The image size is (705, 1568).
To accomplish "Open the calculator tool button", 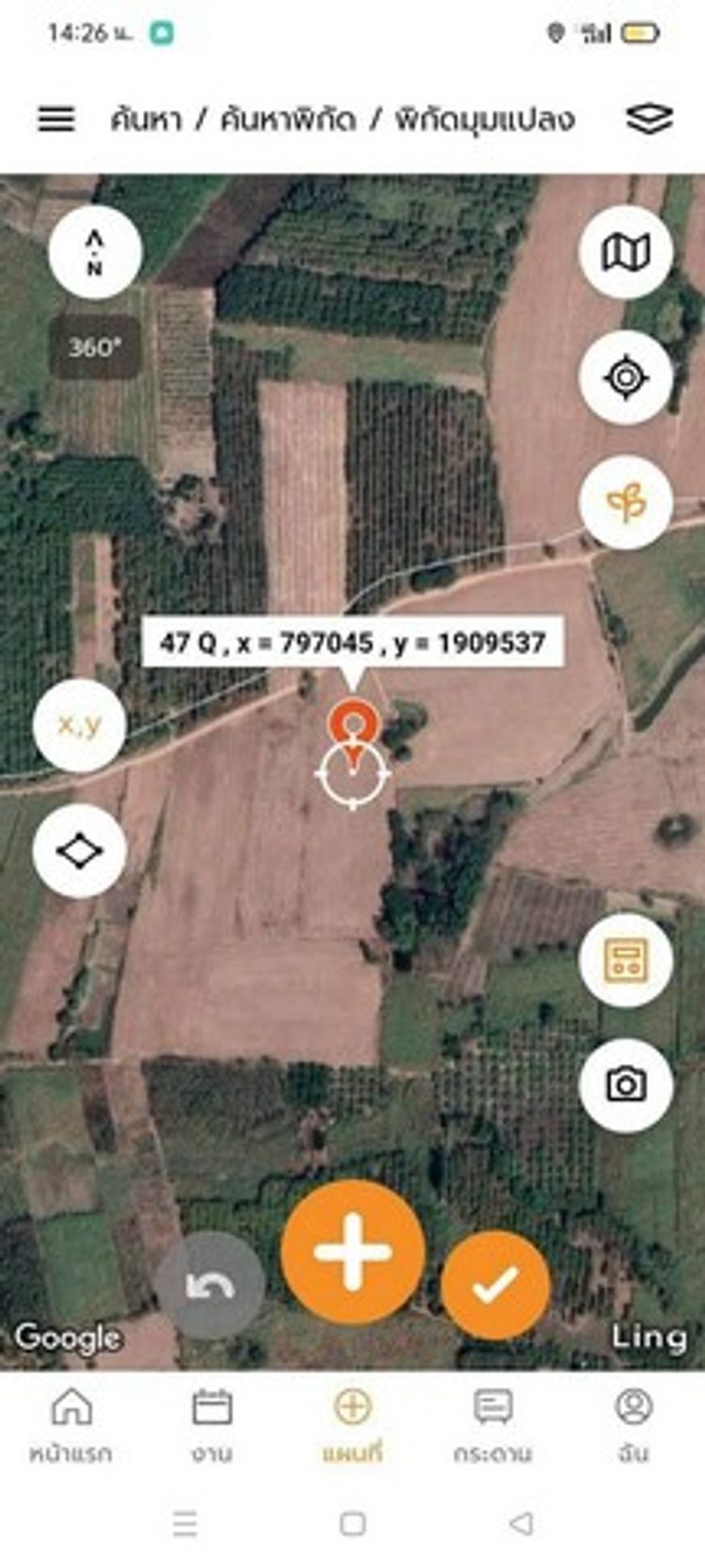I will click(626, 960).
